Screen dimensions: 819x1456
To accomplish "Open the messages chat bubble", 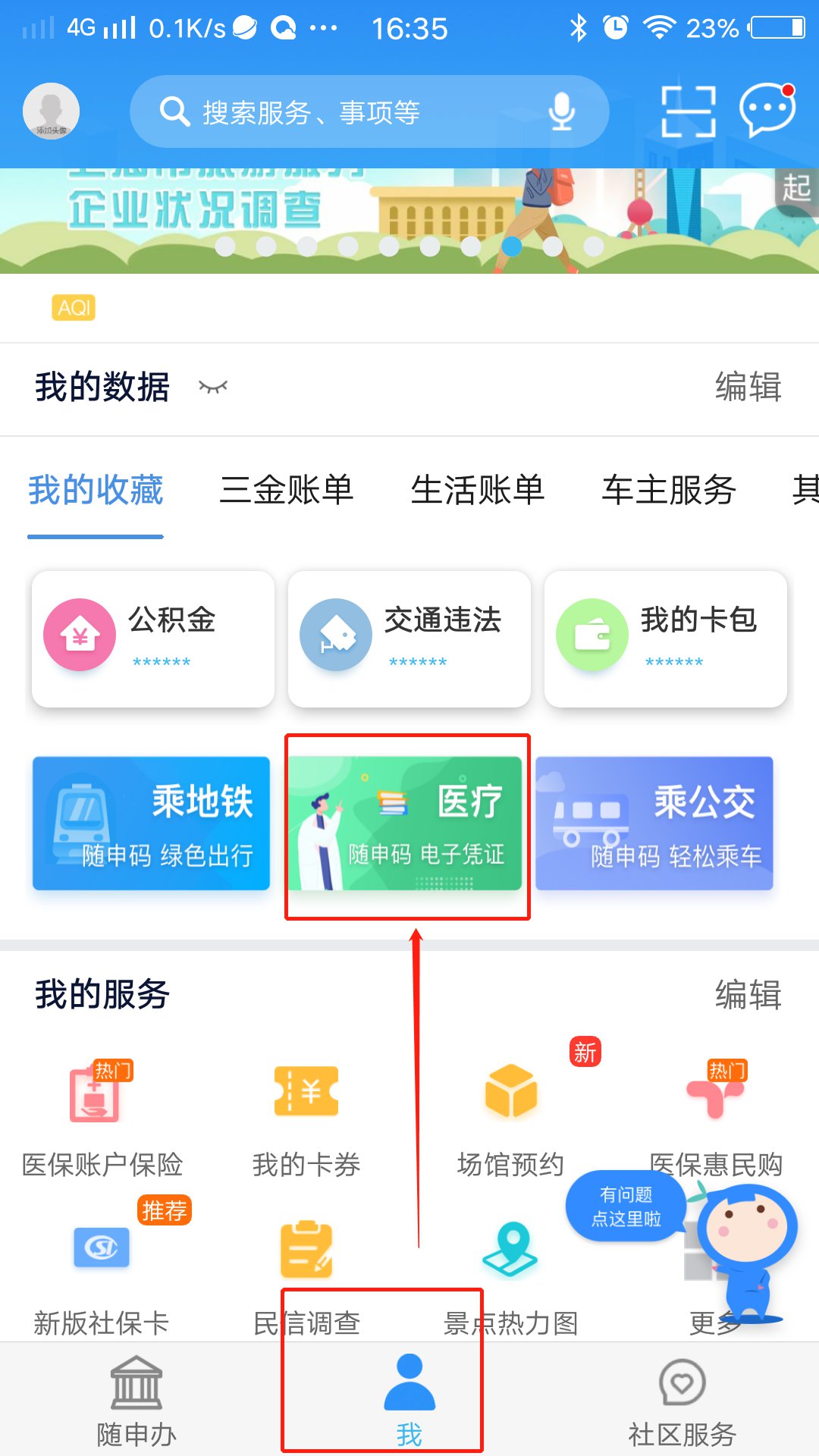I will click(767, 110).
